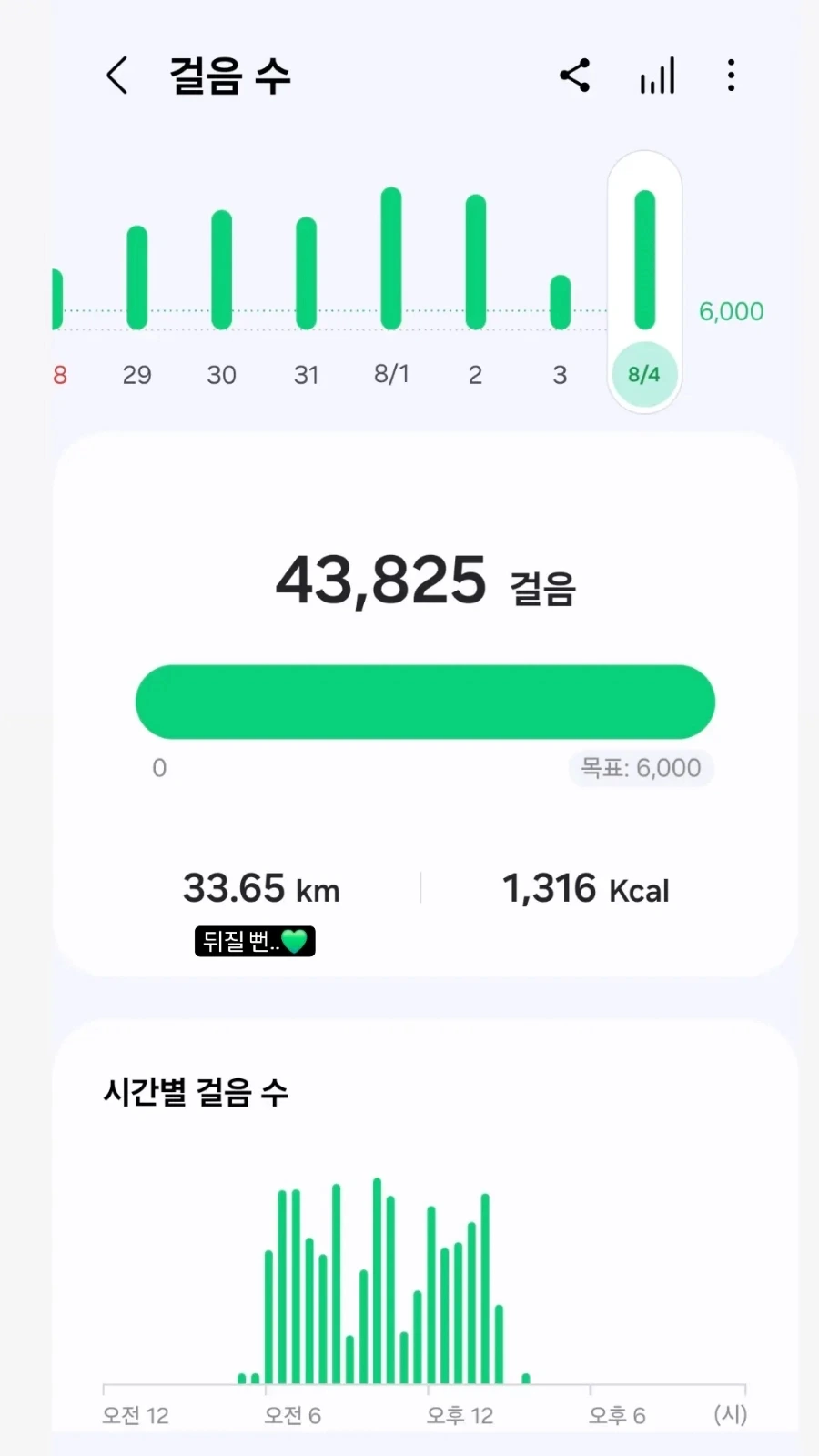The width and height of the screenshot is (819, 1456).
Task: Select the bar for day 2
Action: tap(475, 262)
